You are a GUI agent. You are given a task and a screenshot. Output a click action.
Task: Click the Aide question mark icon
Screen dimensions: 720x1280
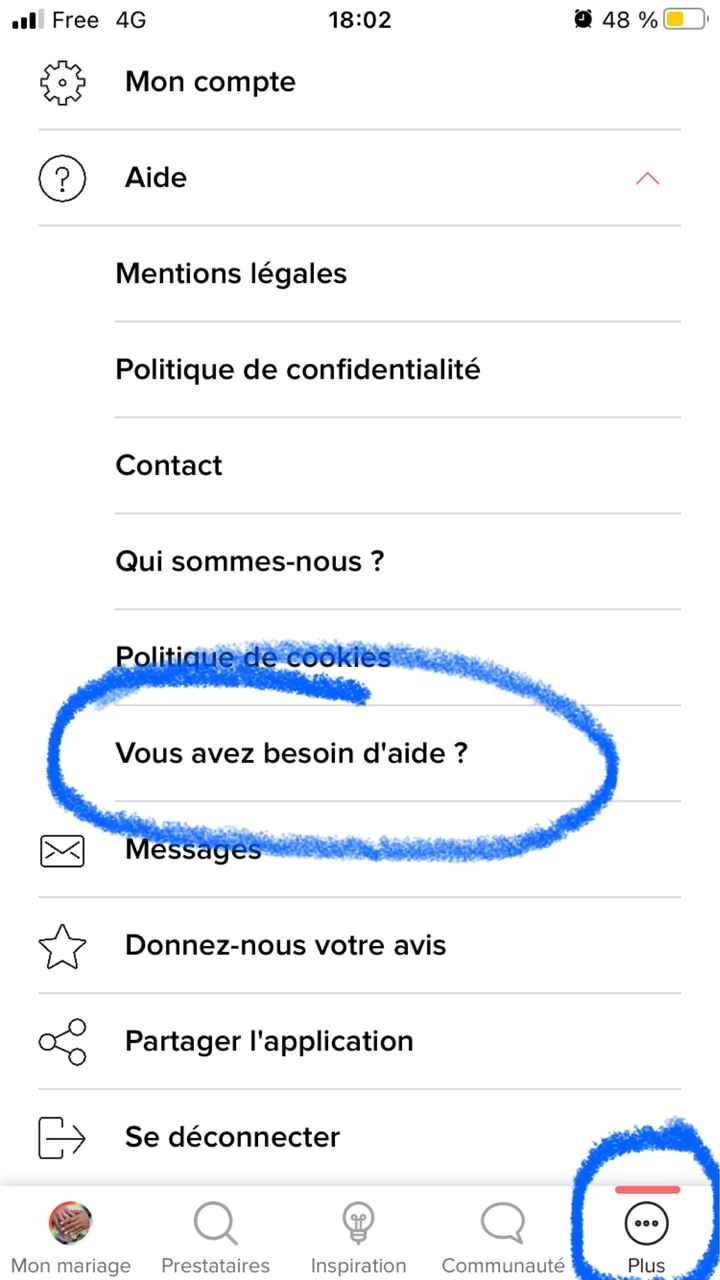click(x=62, y=178)
